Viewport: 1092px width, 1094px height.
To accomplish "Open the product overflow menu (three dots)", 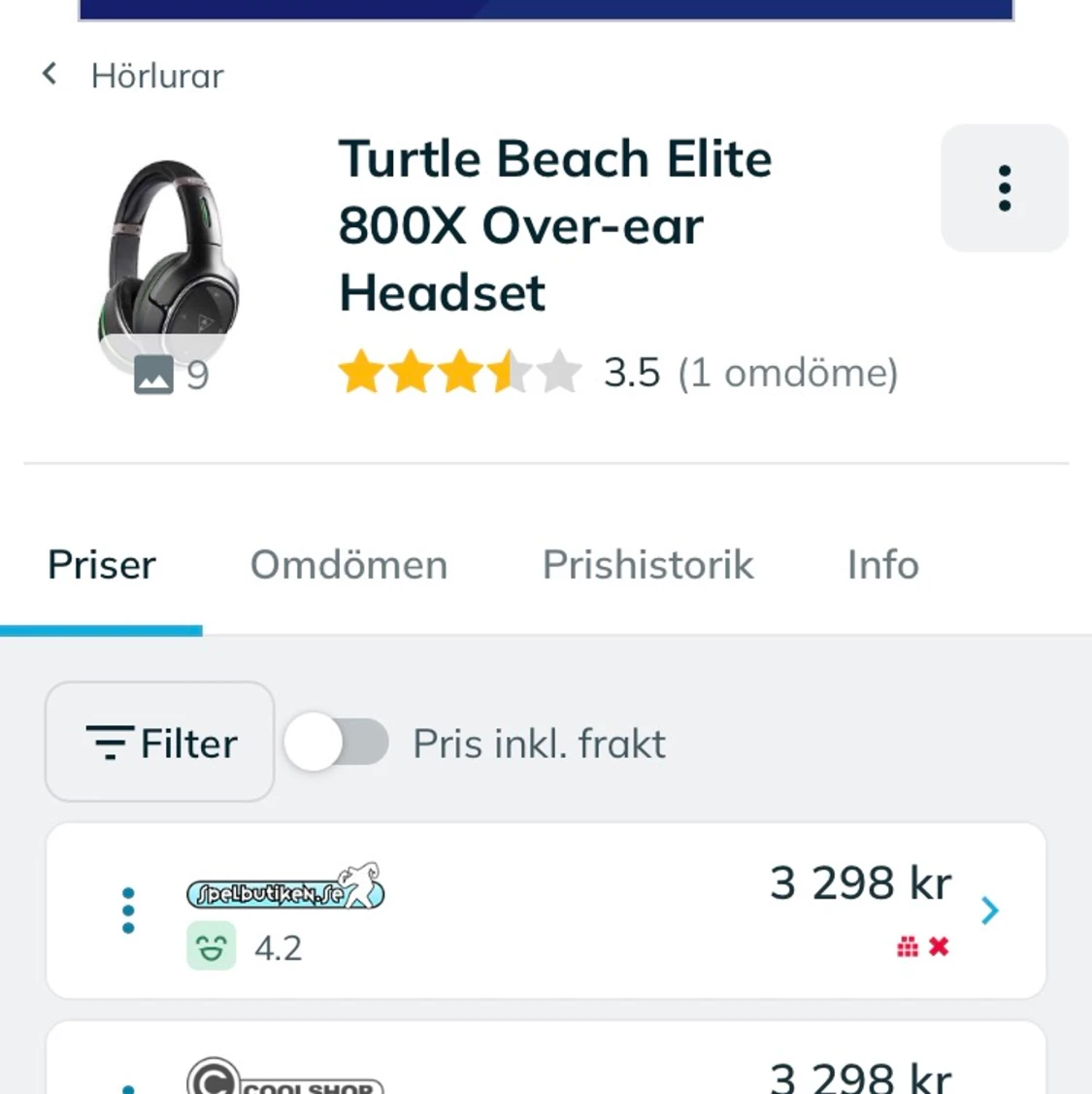I will [x=1004, y=188].
